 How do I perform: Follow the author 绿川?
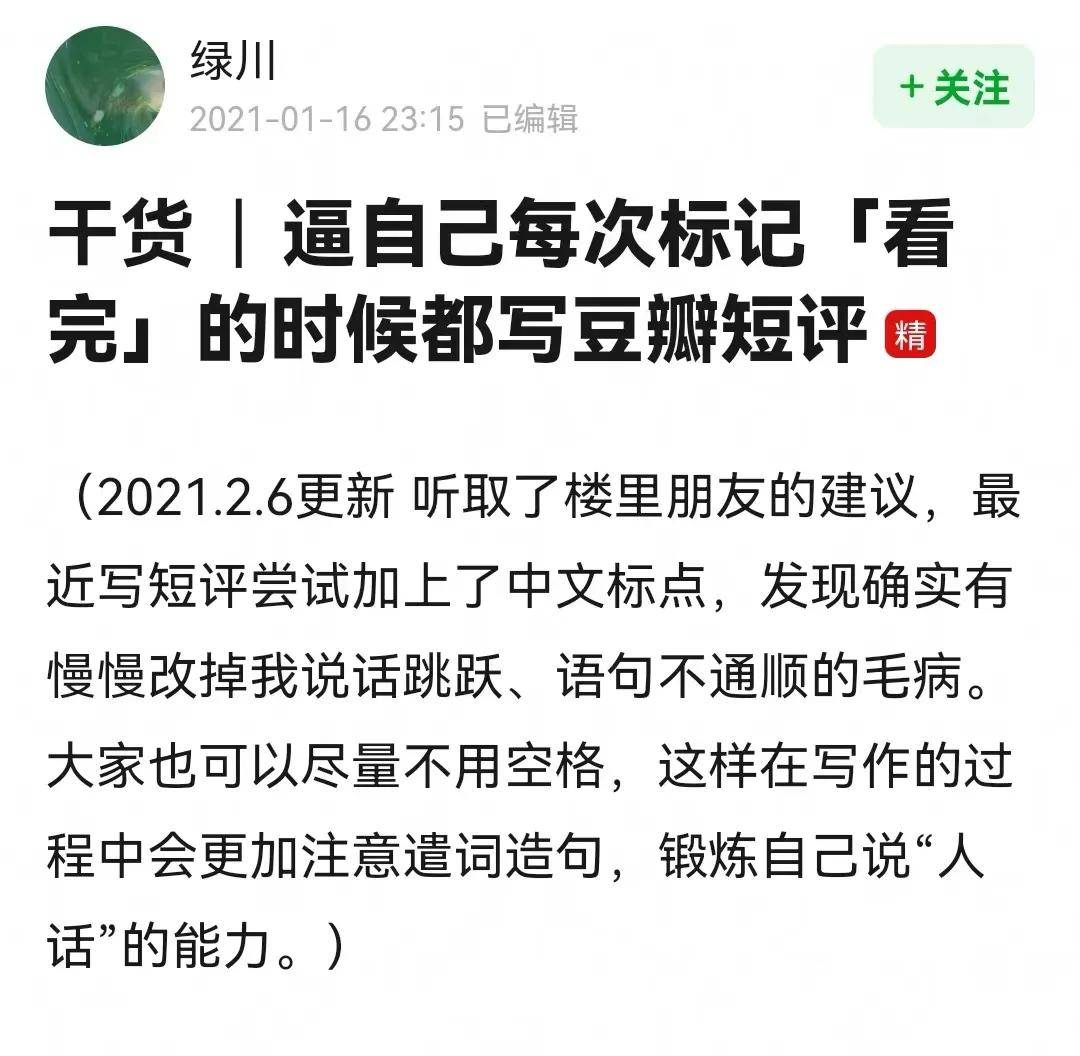953,87
